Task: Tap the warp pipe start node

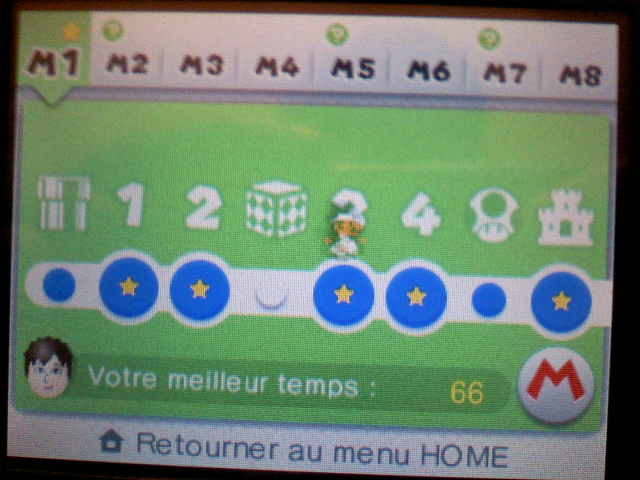Action: coord(59,285)
